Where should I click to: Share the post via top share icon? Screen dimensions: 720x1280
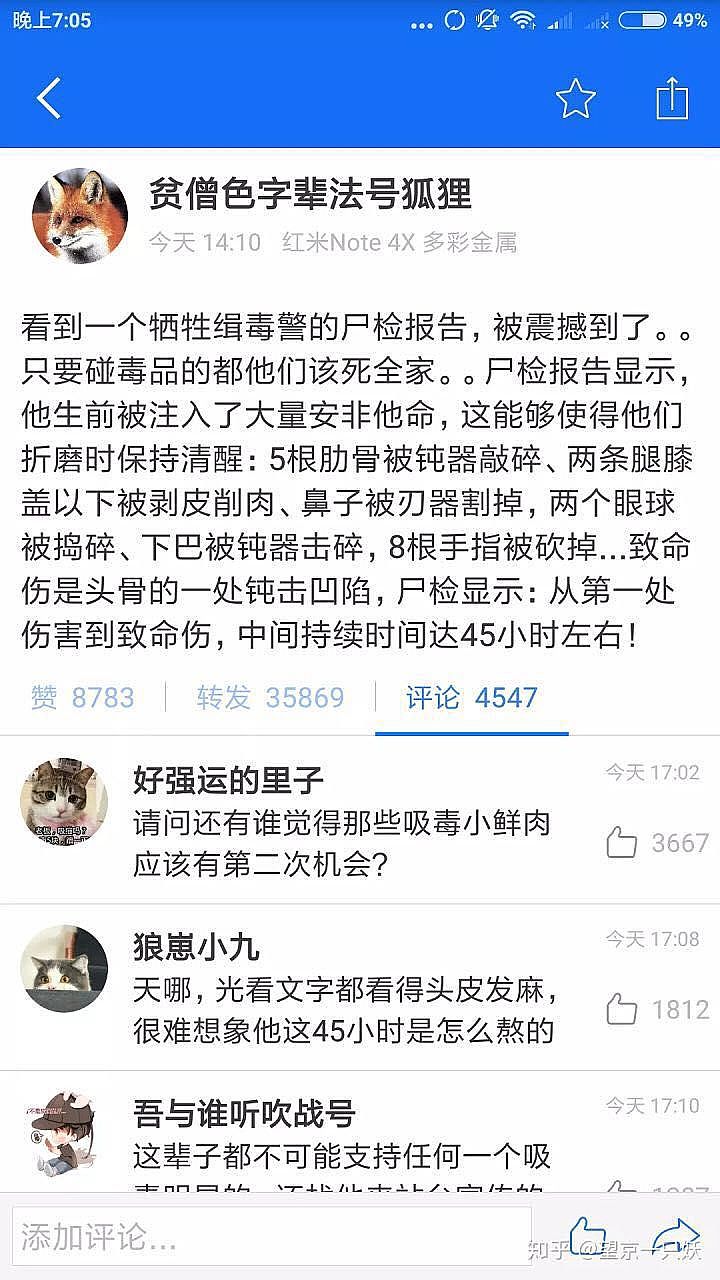(673, 98)
